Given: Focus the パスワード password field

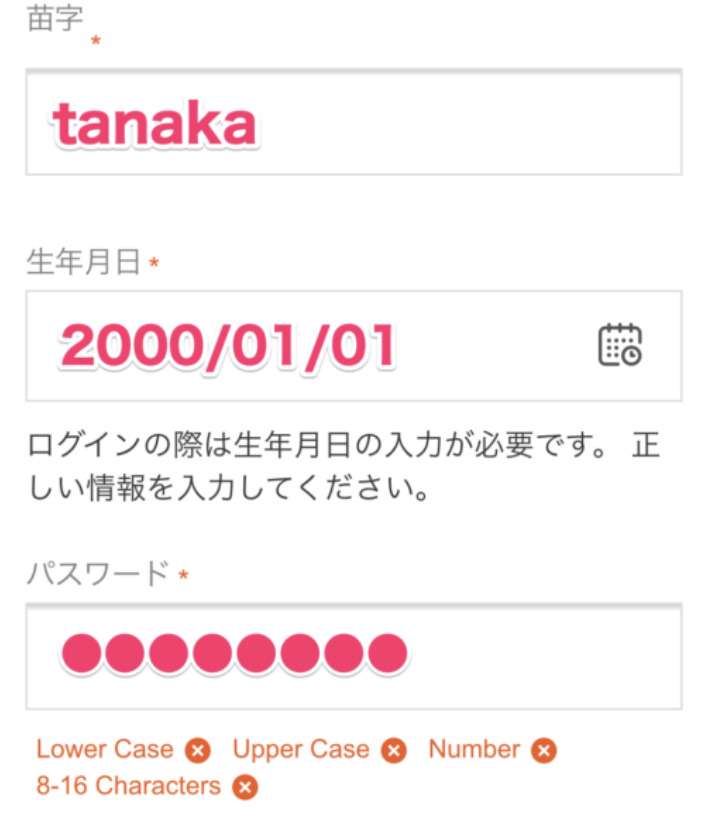Looking at the screenshot, I should (x=354, y=655).
